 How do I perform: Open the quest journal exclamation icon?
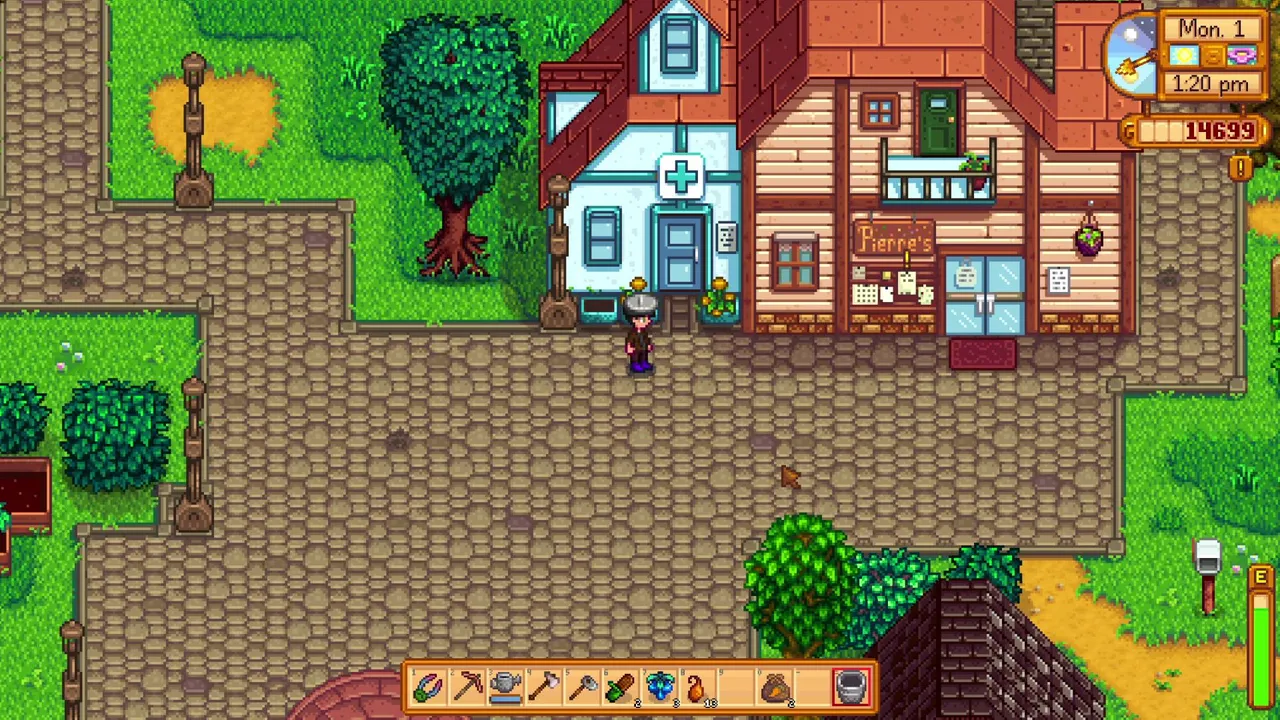point(1240,168)
